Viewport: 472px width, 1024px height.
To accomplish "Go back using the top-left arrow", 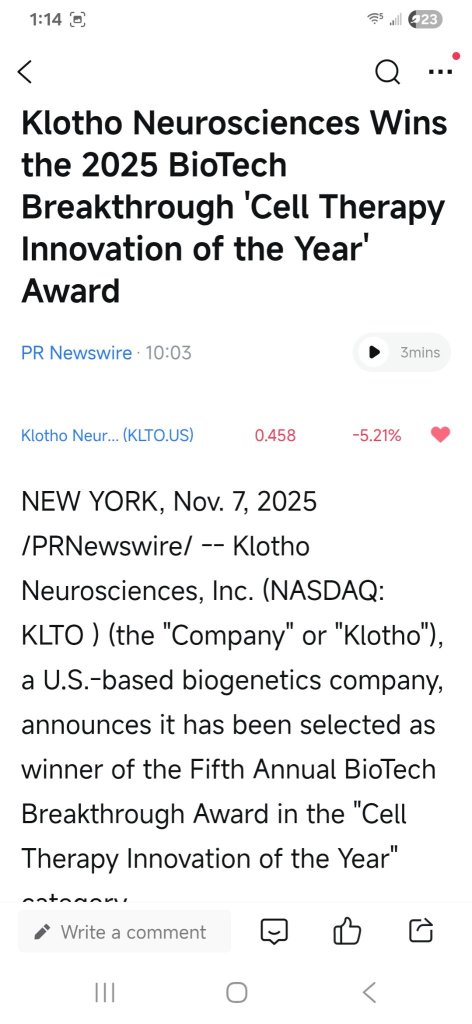I will click(x=25, y=72).
